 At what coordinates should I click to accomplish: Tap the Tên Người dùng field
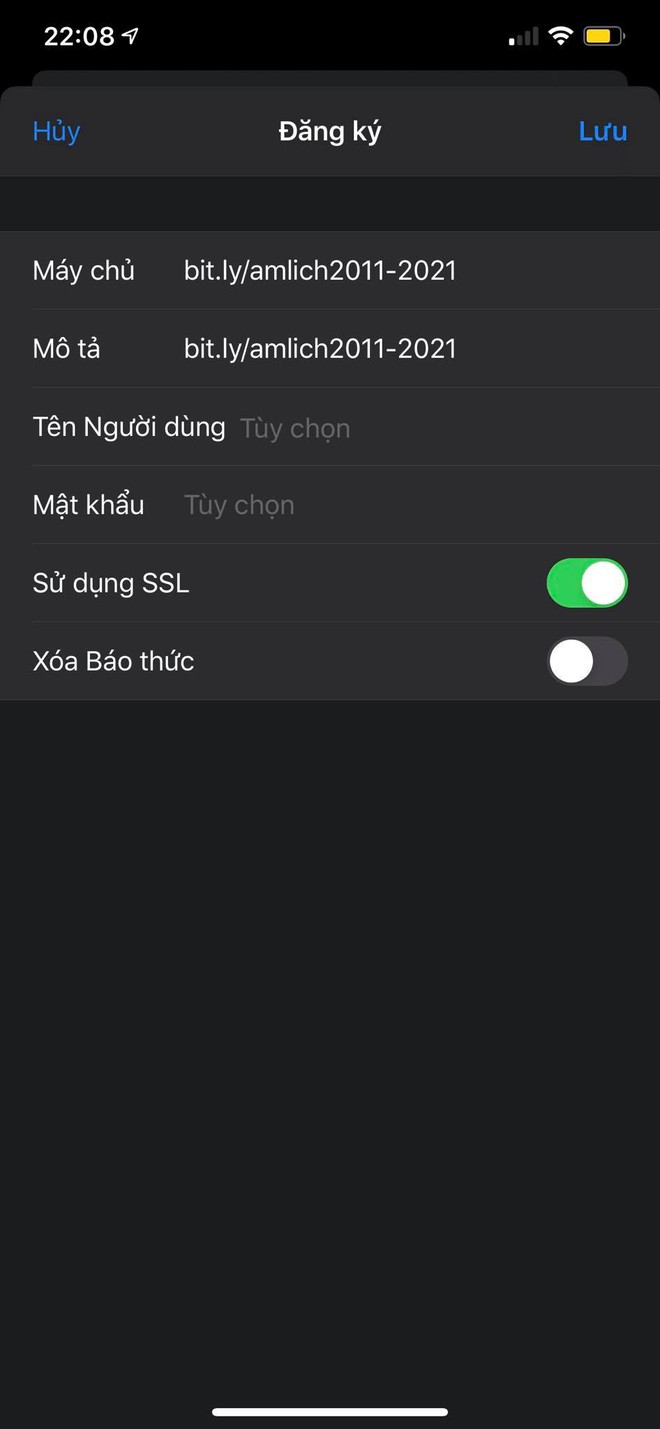pos(330,427)
